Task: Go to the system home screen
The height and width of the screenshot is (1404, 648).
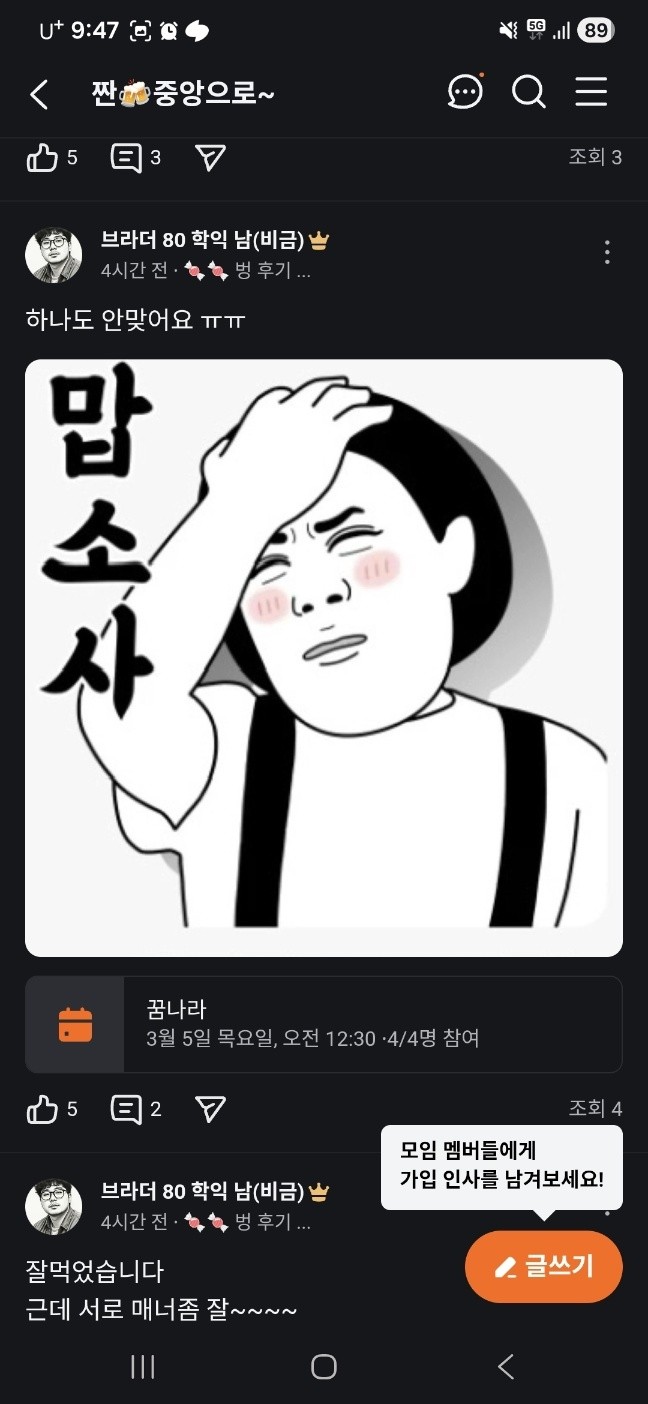Action: coord(324,1367)
